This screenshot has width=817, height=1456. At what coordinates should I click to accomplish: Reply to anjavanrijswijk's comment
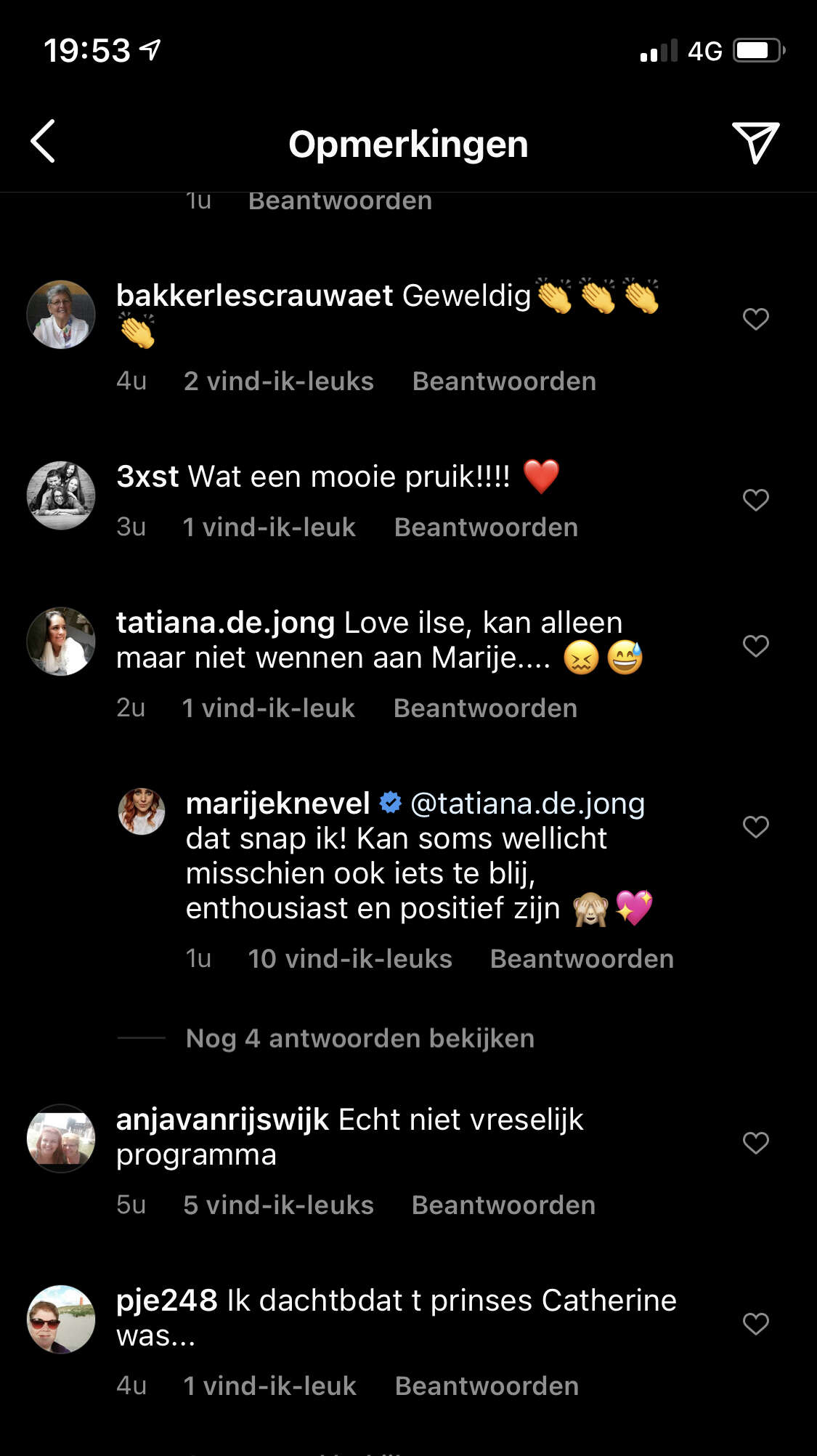point(503,1205)
